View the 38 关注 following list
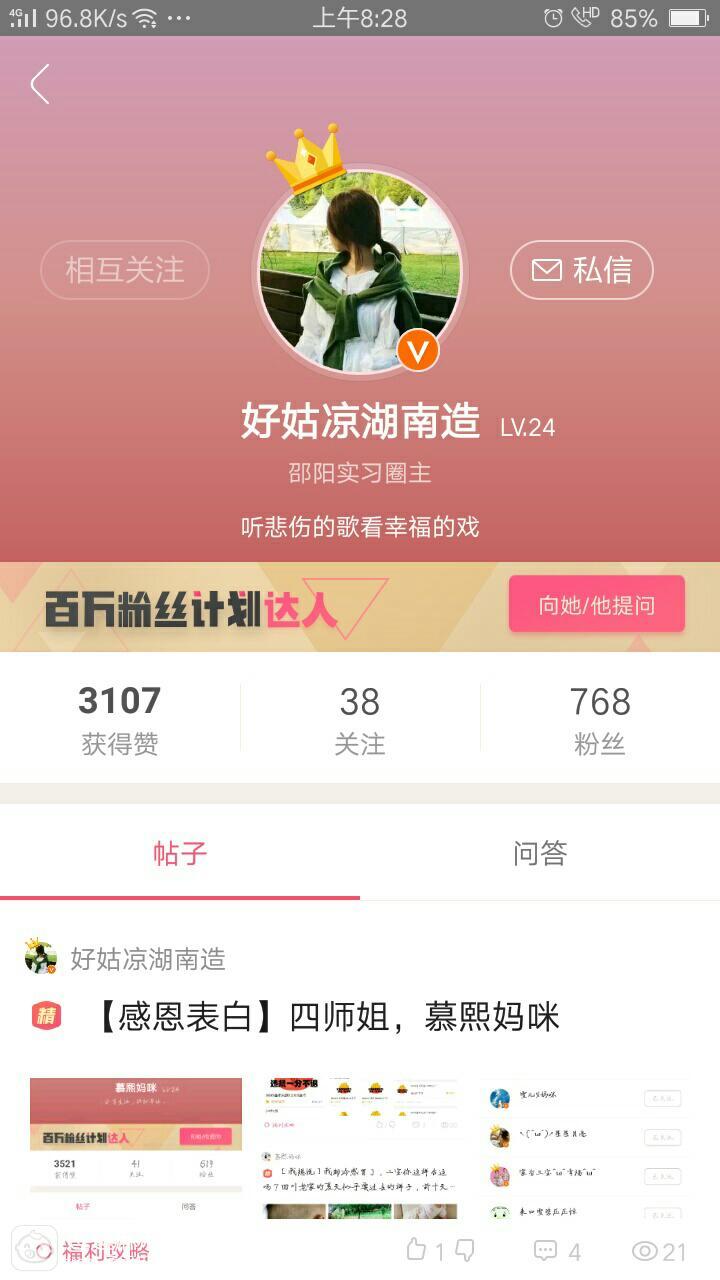Screen dimensions: 720x1280 click(x=360, y=718)
